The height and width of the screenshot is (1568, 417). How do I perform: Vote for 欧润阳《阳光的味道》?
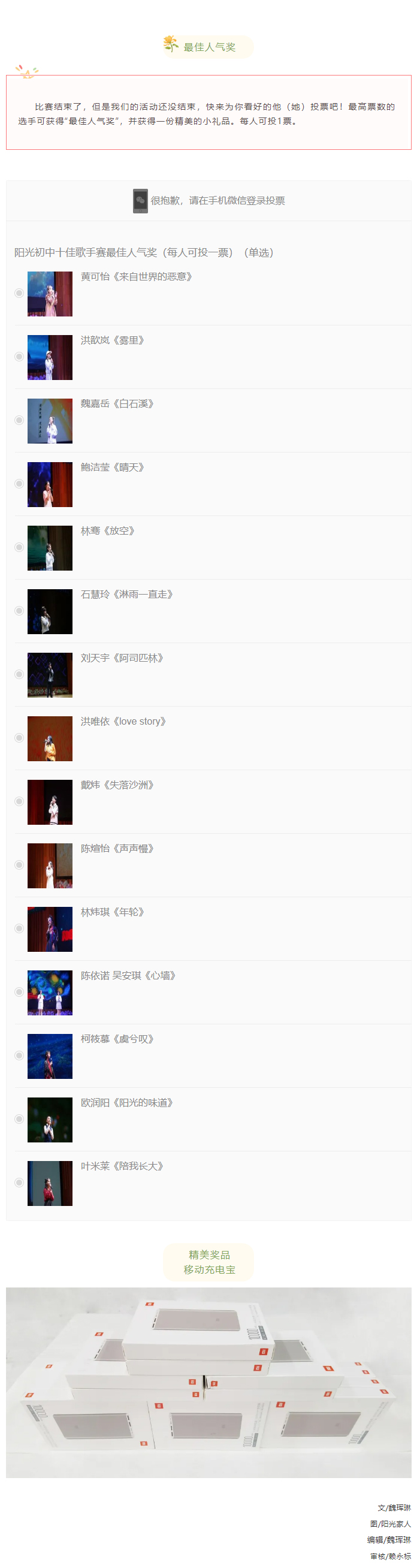[19, 1120]
